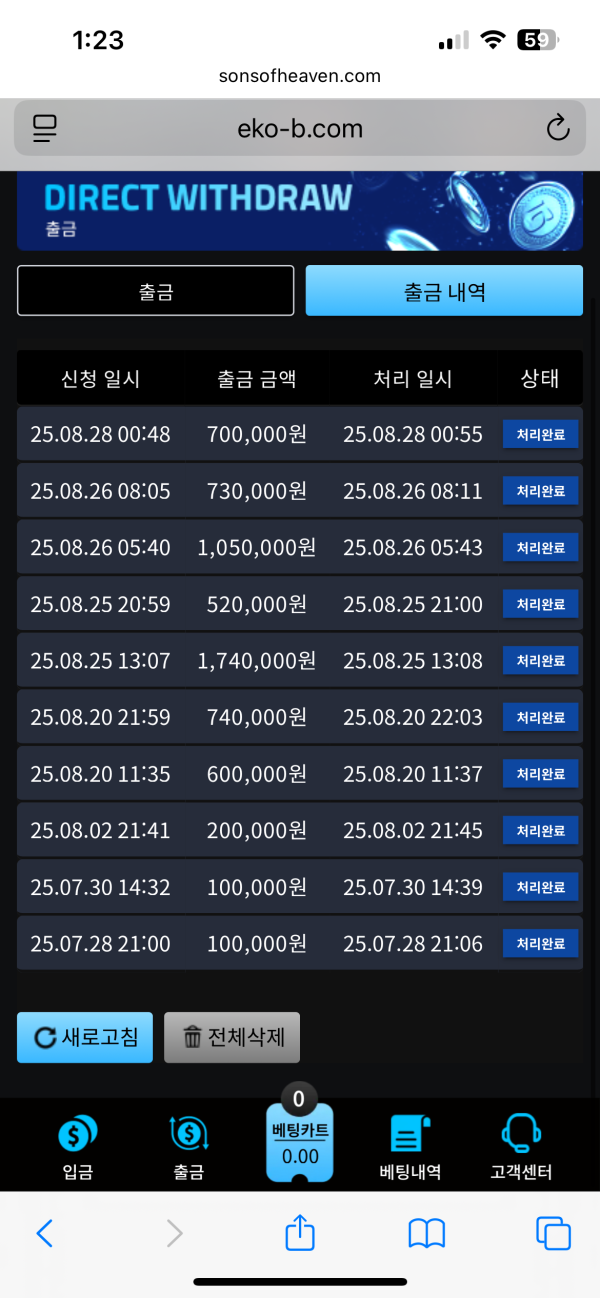Screen dimensions: 600x1298
Task: Go back in Safari
Action: pyautogui.click(x=45, y=1234)
